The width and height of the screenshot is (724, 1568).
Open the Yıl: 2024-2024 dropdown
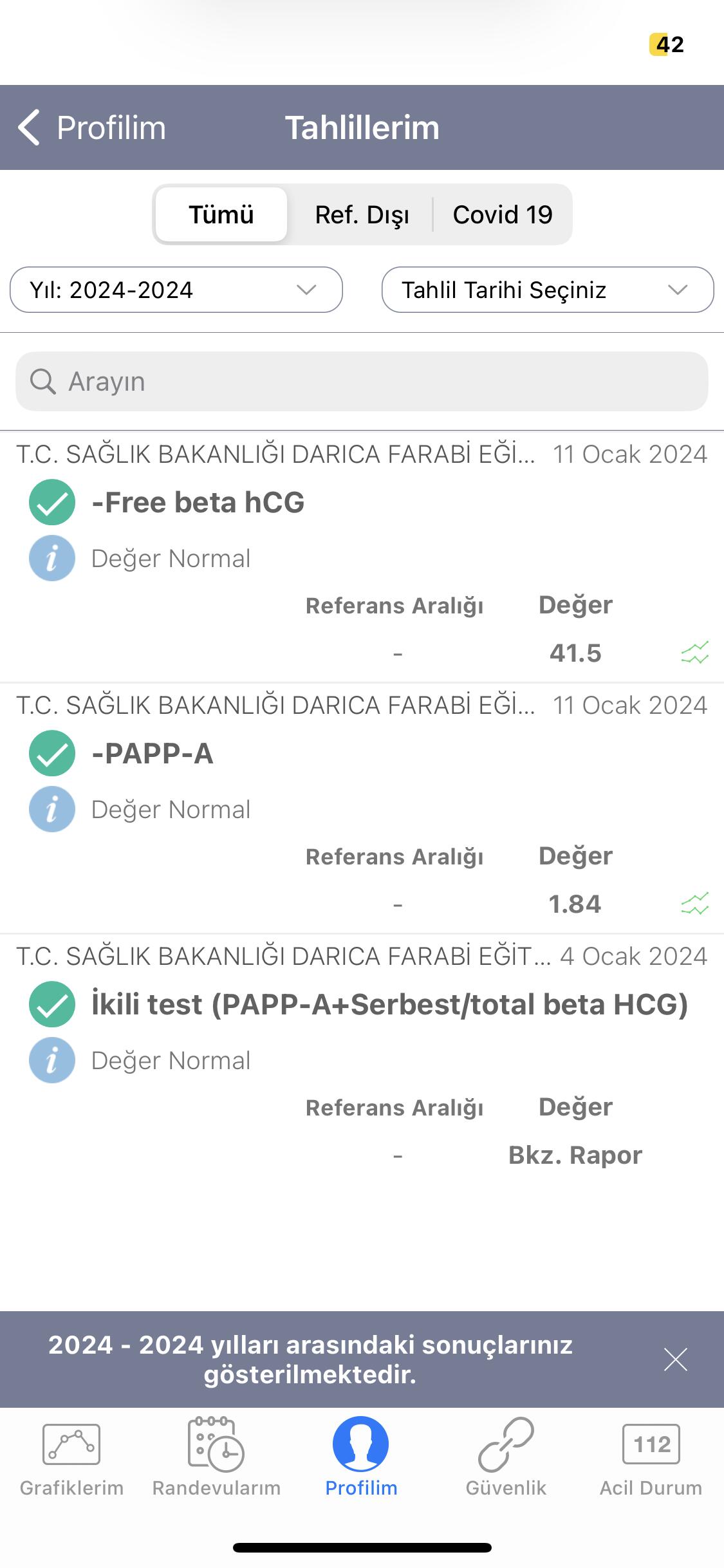click(x=176, y=290)
